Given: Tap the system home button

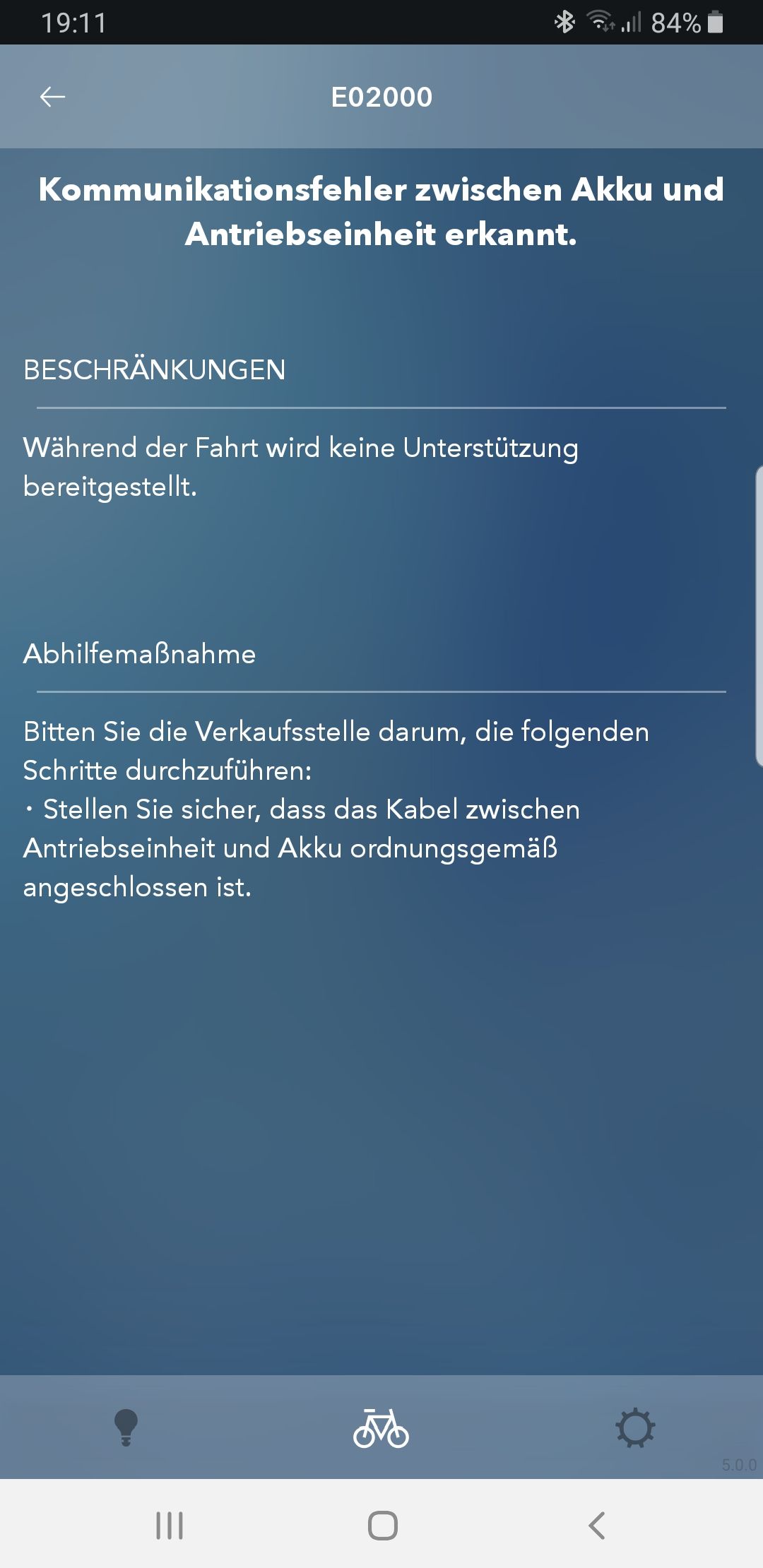Looking at the screenshot, I should click(x=382, y=1525).
